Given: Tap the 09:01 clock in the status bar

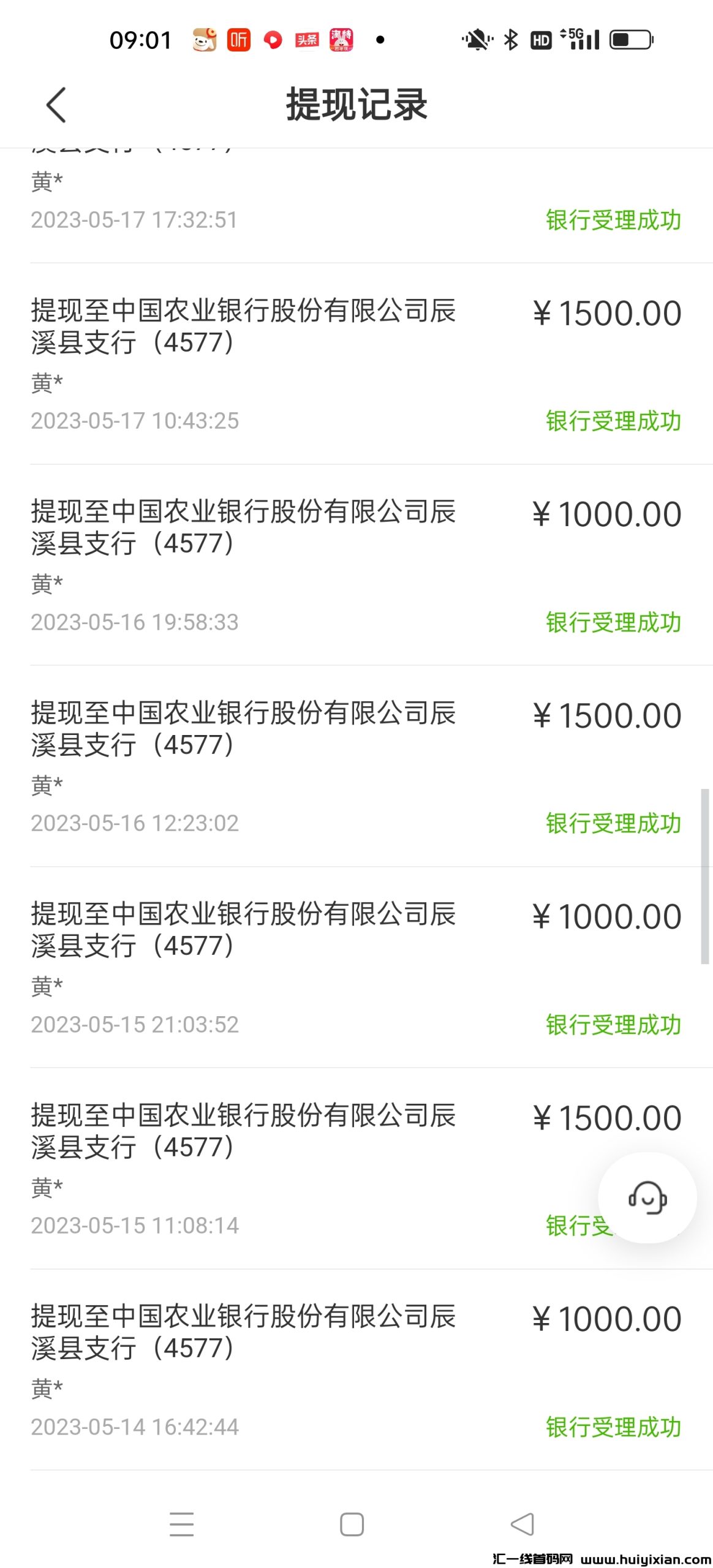Looking at the screenshot, I should click(x=140, y=39).
